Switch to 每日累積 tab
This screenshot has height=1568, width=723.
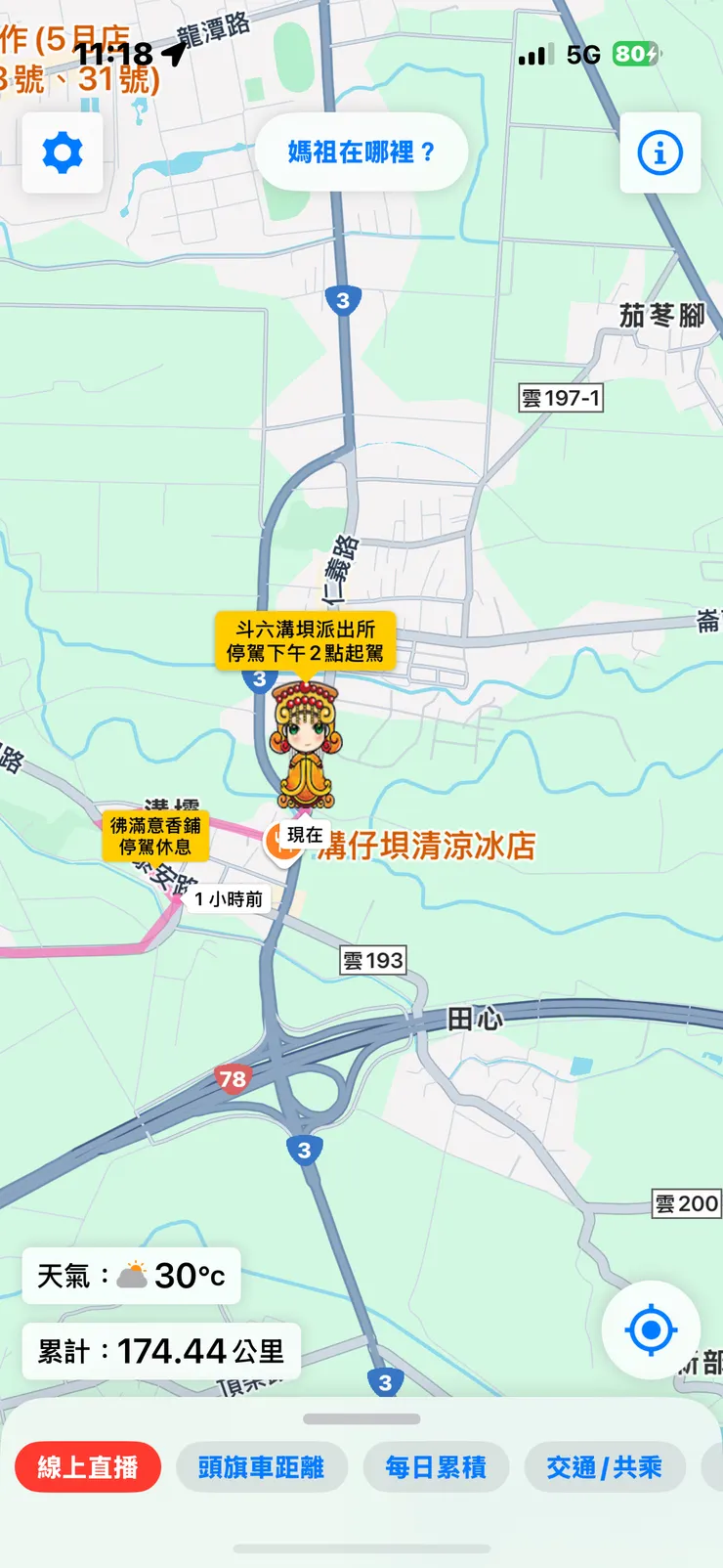[x=436, y=1466]
